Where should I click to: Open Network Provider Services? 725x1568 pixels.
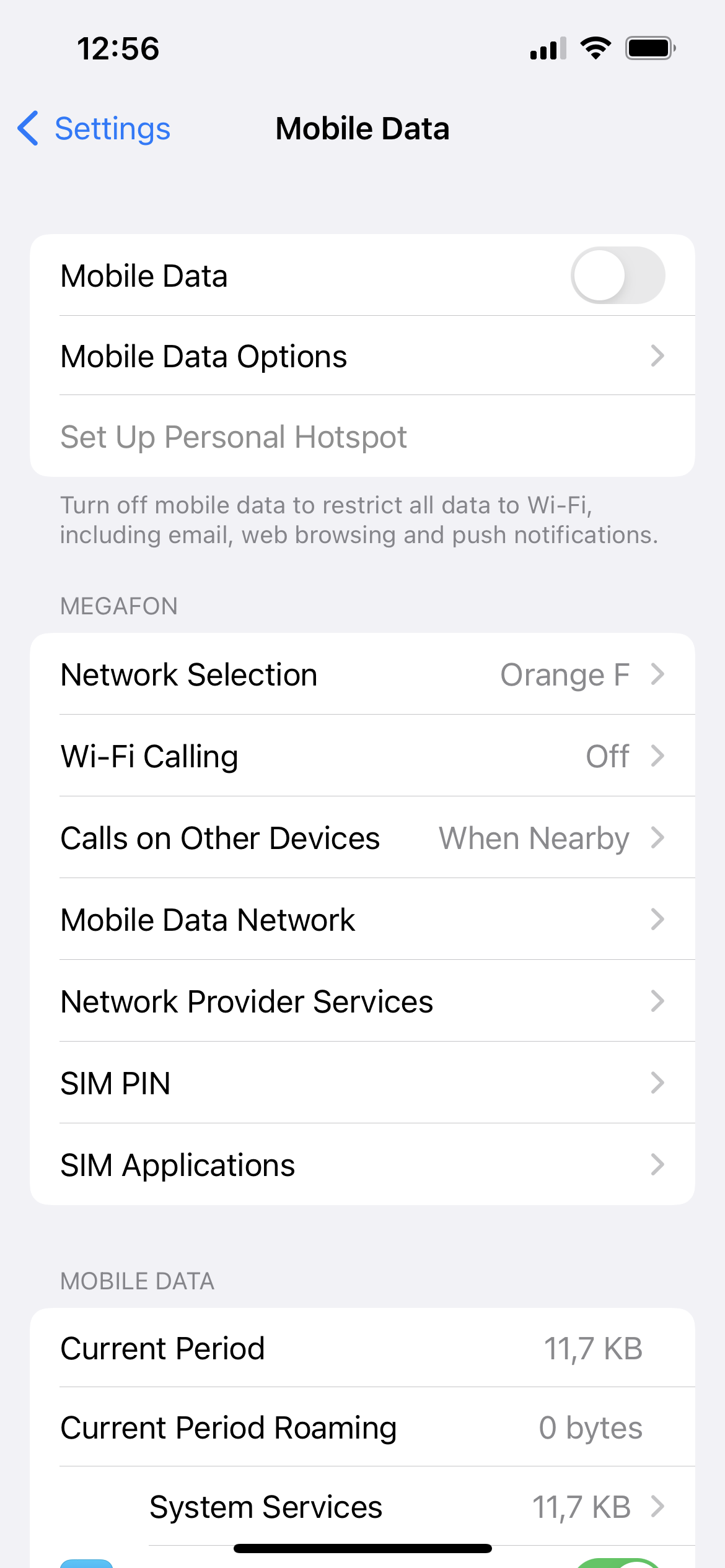pos(362,1001)
